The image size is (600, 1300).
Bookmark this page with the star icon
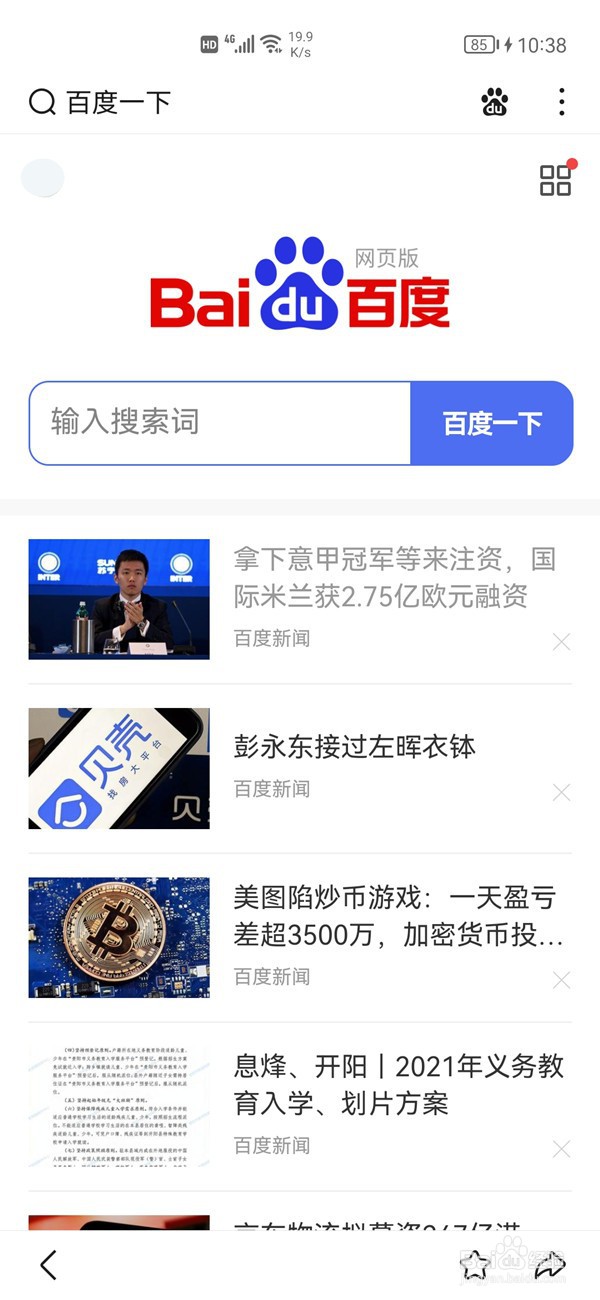pos(475,1265)
